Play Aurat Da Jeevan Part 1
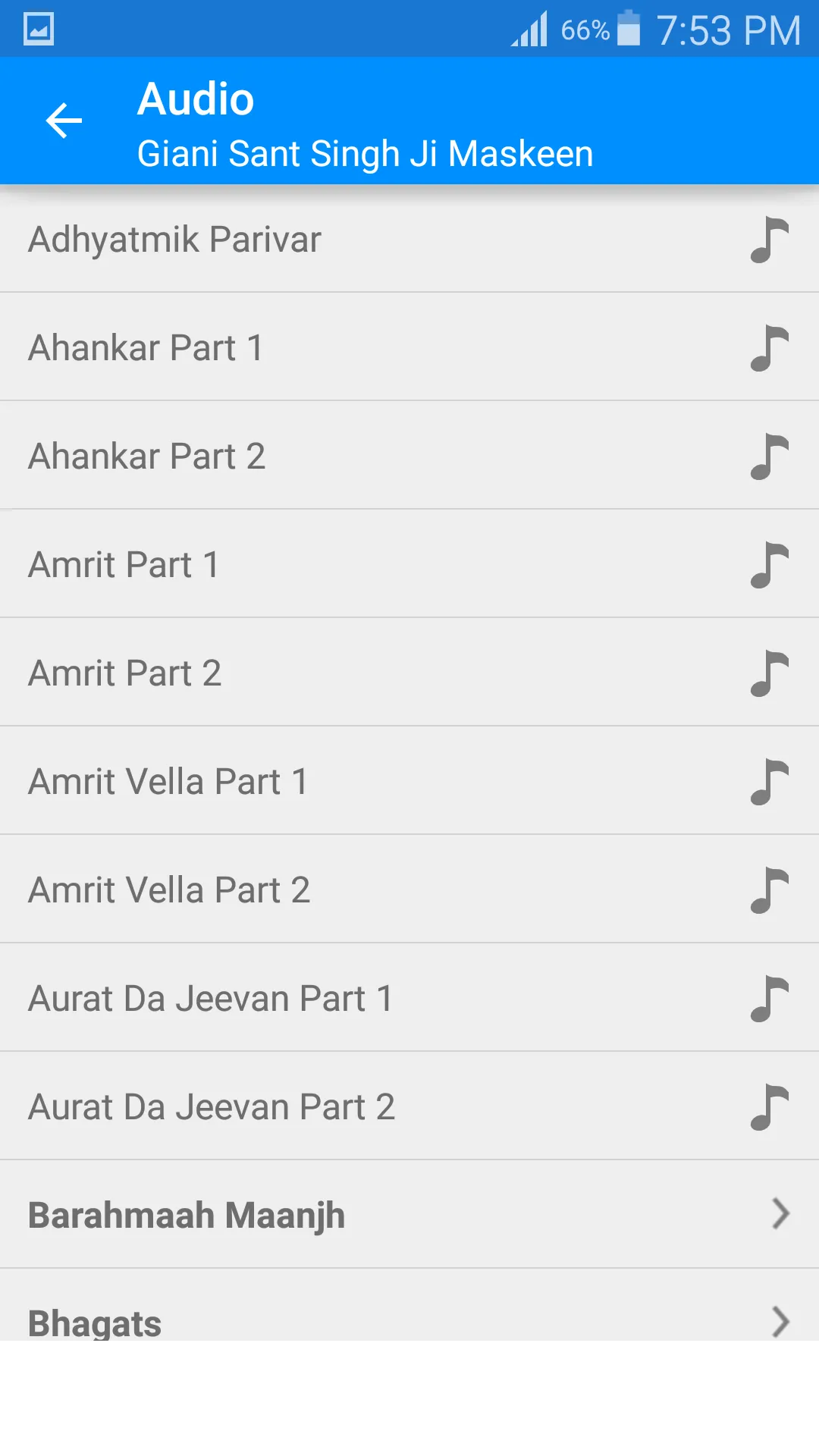 coord(409,998)
